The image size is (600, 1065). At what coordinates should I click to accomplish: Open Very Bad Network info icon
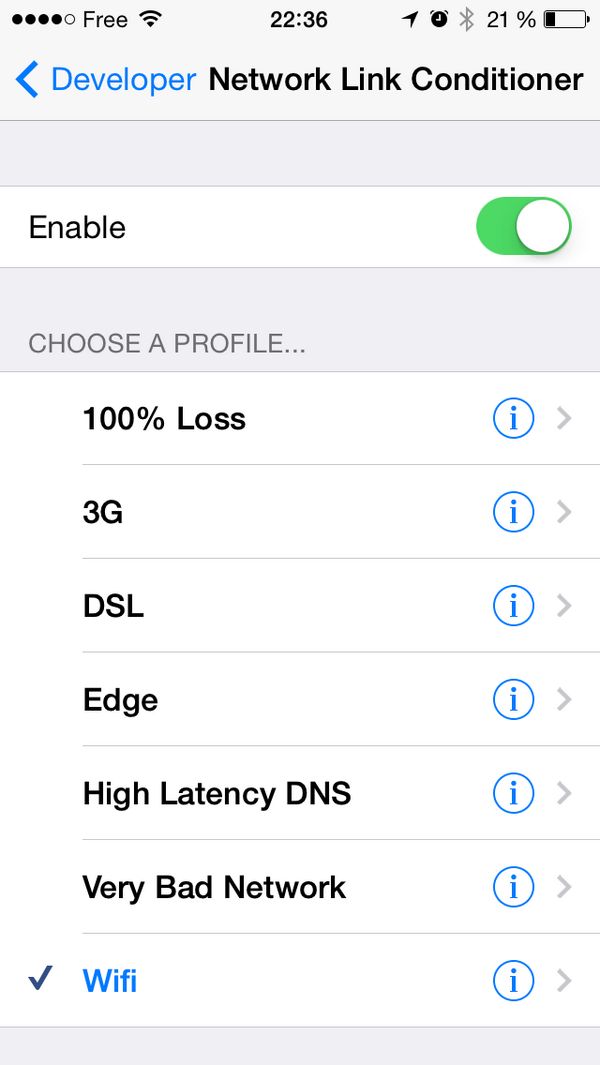(x=513, y=887)
